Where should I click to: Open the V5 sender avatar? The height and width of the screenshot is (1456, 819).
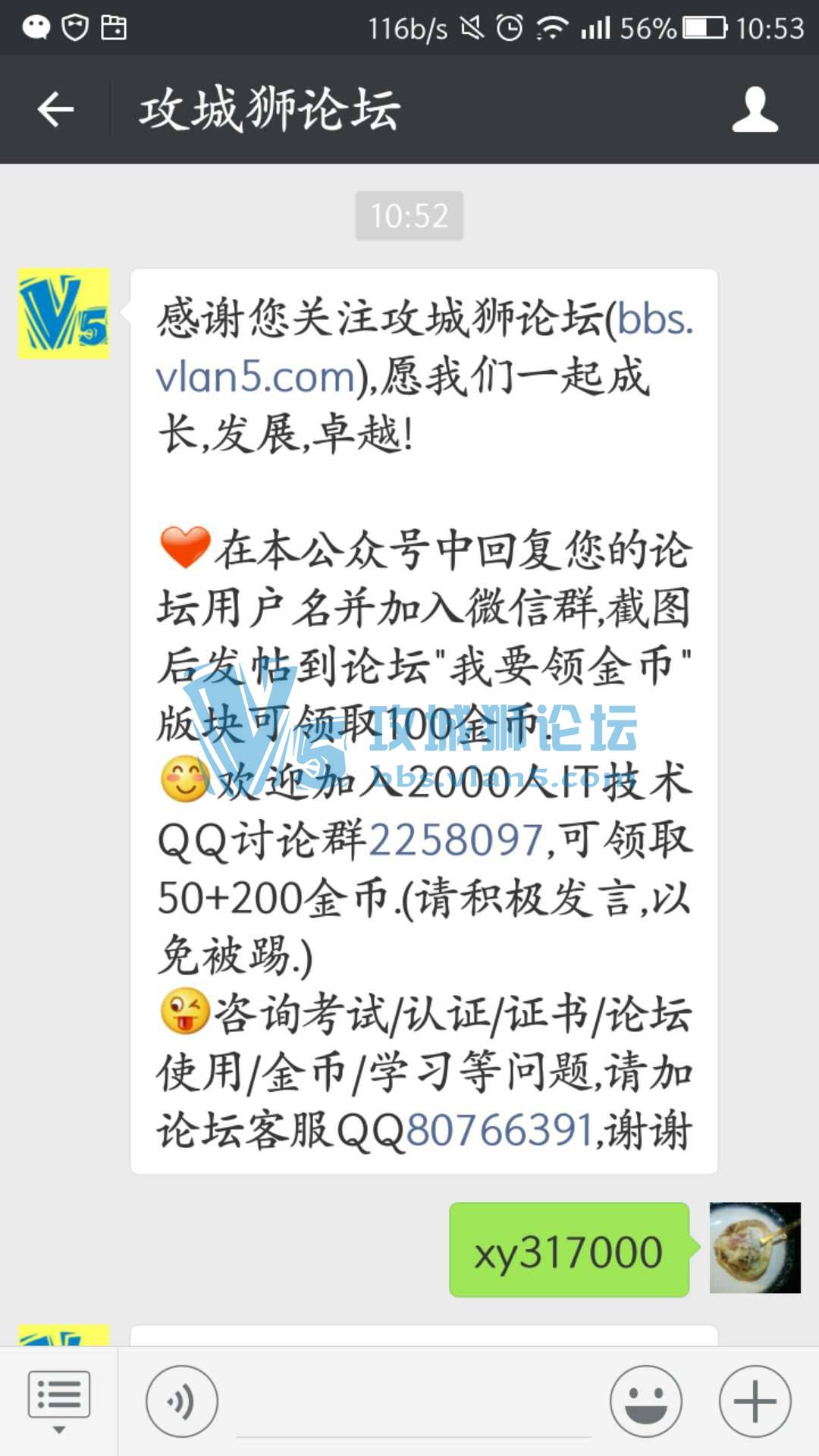pyautogui.click(x=64, y=313)
